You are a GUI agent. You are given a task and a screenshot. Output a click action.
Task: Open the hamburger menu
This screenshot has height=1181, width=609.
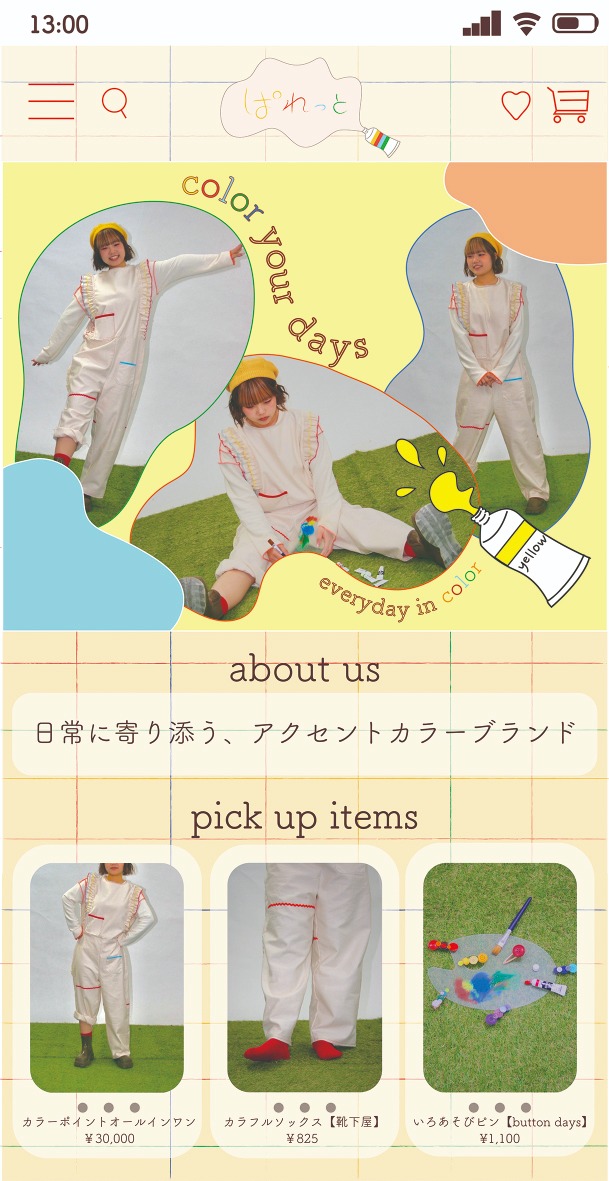pos(51,103)
